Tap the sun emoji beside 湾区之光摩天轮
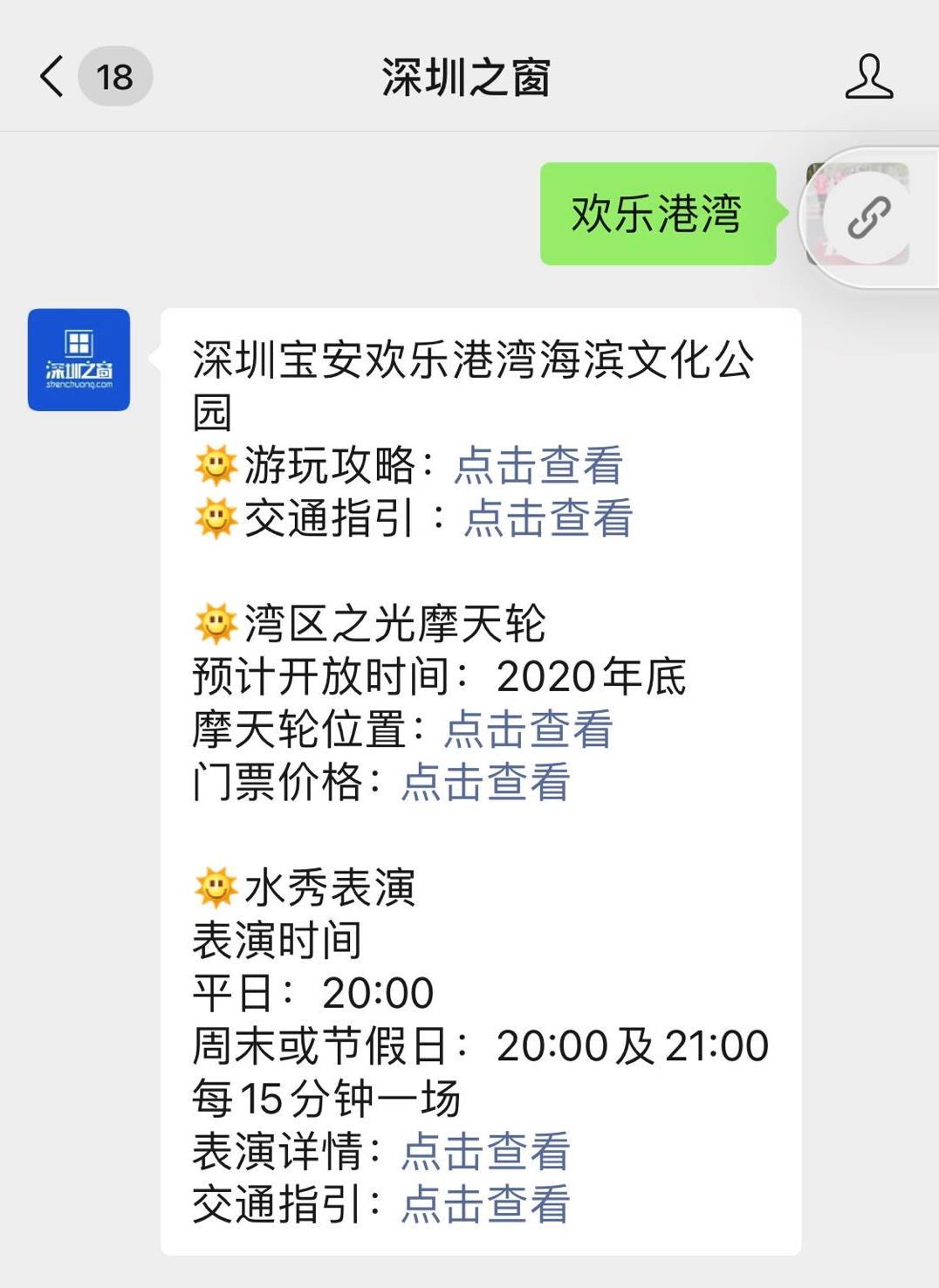This screenshot has width=939, height=1288. [x=216, y=623]
